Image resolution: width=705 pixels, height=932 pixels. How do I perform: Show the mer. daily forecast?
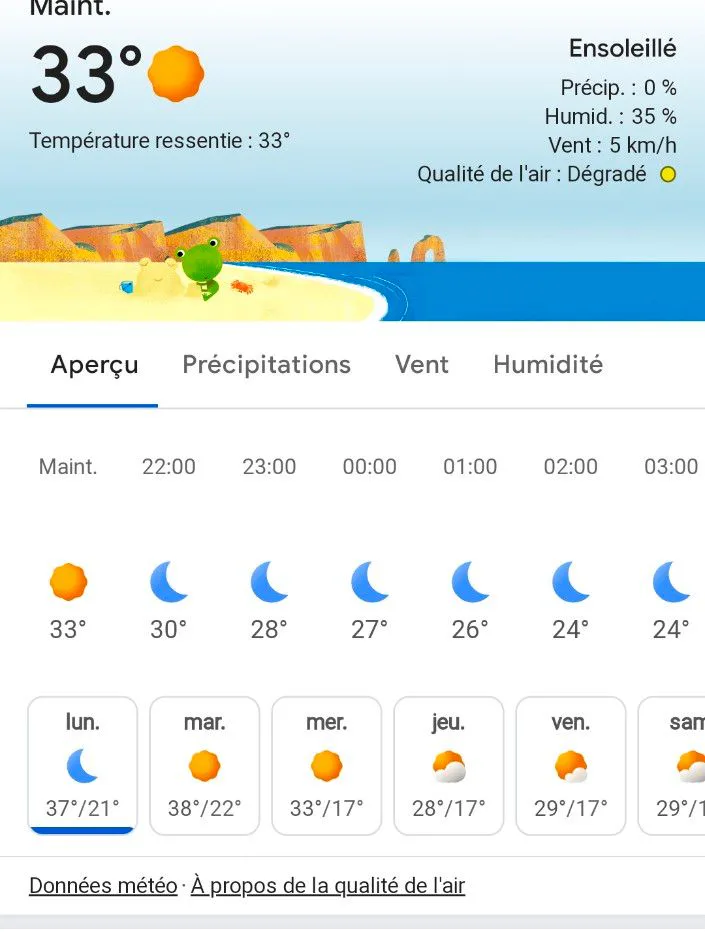click(x=326, y=766)
